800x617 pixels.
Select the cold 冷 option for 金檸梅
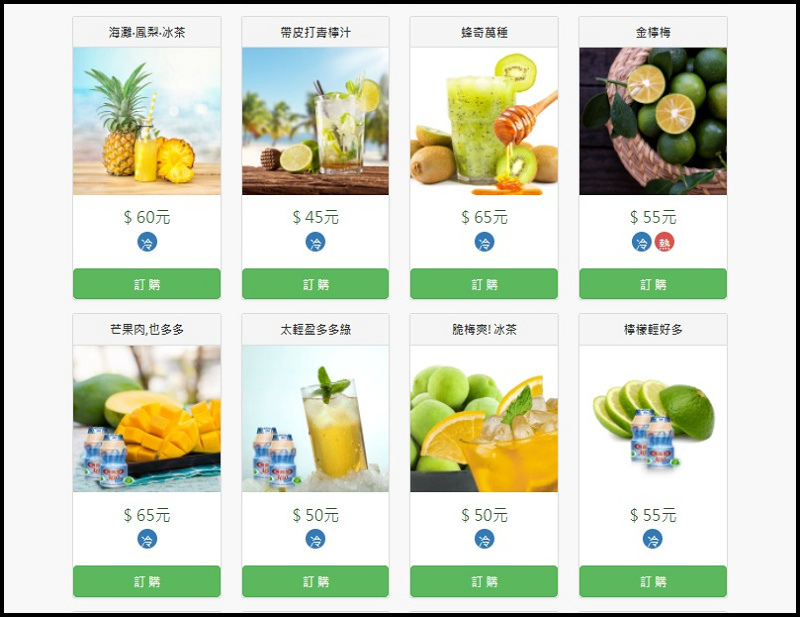coord(641,242)
